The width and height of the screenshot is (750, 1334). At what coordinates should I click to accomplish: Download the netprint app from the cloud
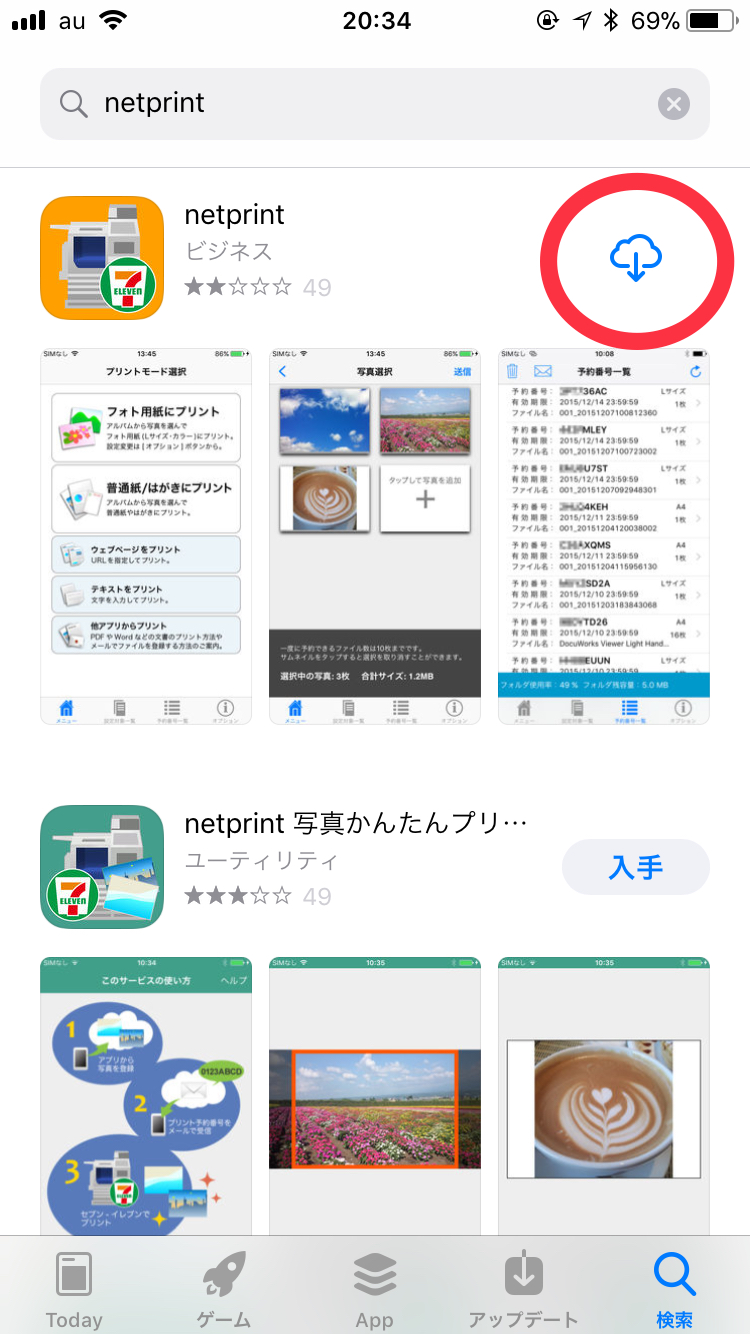pyautogui.click(x=635, y=259)
